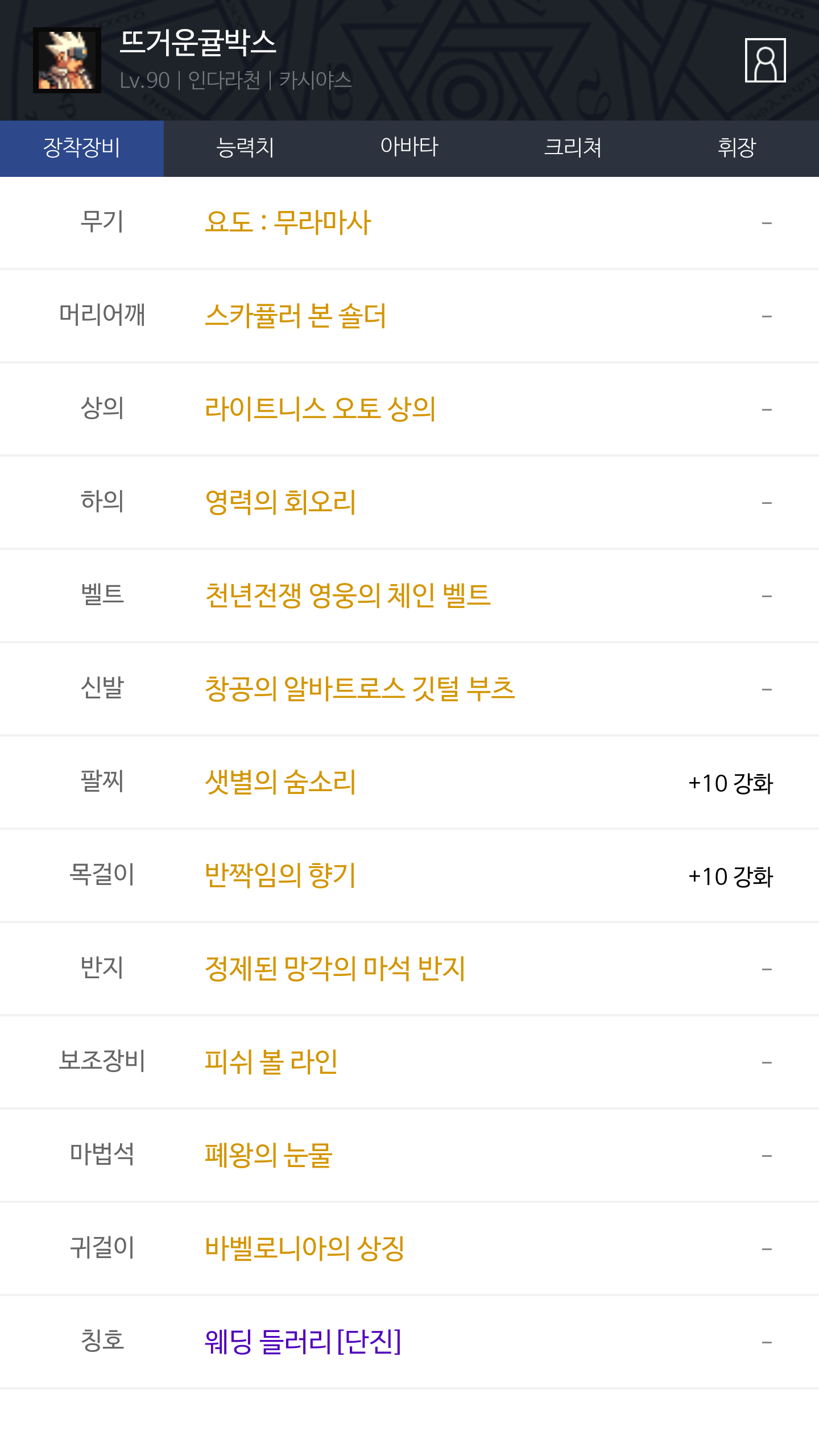Tap the 뜨거운귤박스 character avatar
819x1456 pixels.
click(67, 60)
